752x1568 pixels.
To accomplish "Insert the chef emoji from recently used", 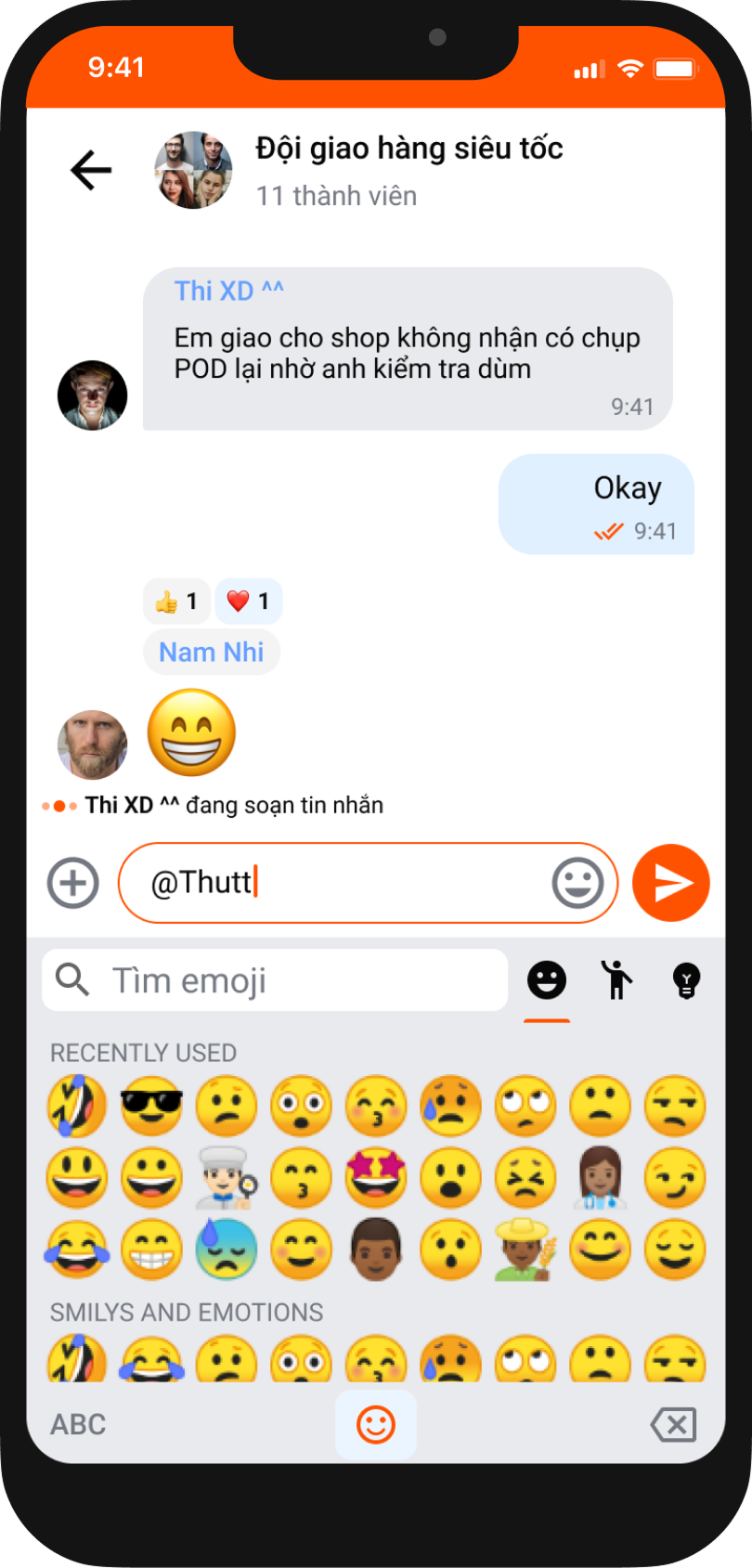I will click(226, 1177).
